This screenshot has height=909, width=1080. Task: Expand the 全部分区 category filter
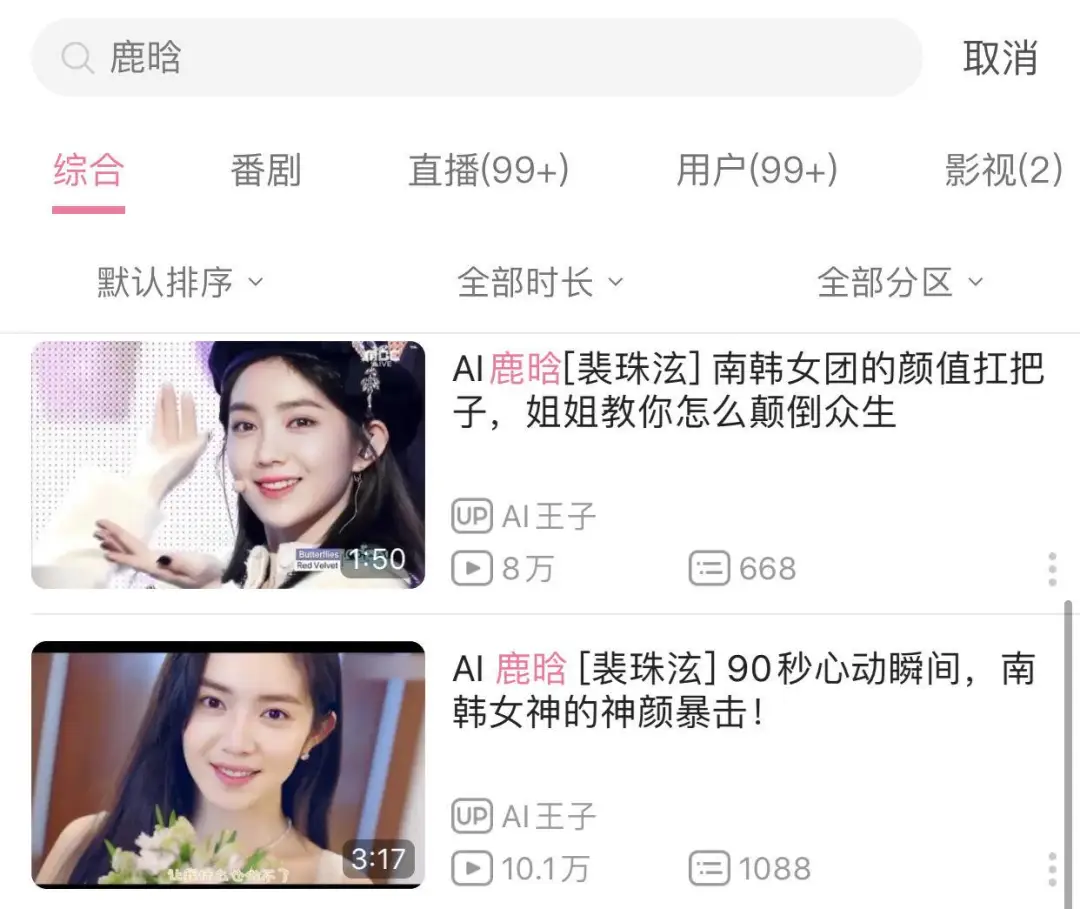click(x=900, y=282)
